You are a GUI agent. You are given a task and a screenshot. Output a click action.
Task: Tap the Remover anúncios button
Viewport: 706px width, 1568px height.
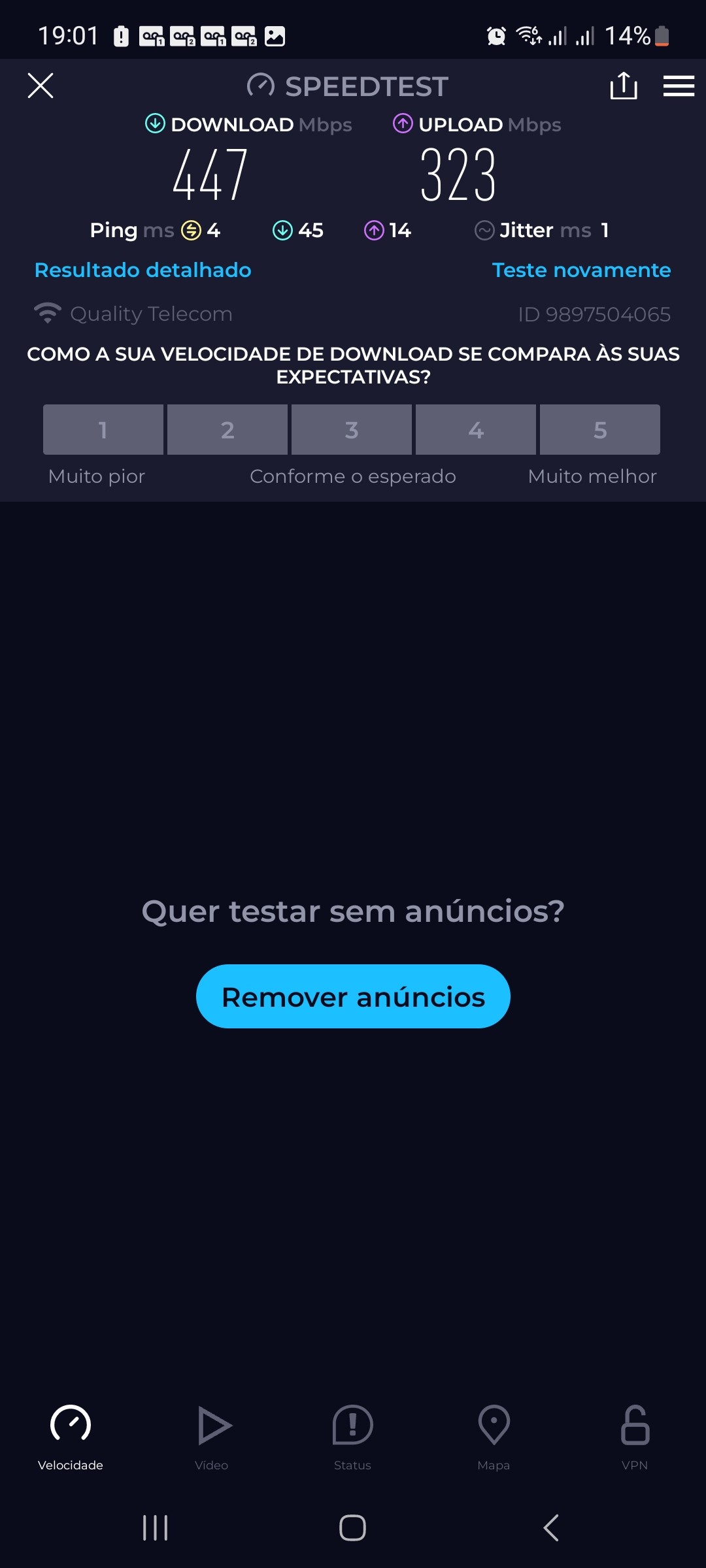[353, 996]
